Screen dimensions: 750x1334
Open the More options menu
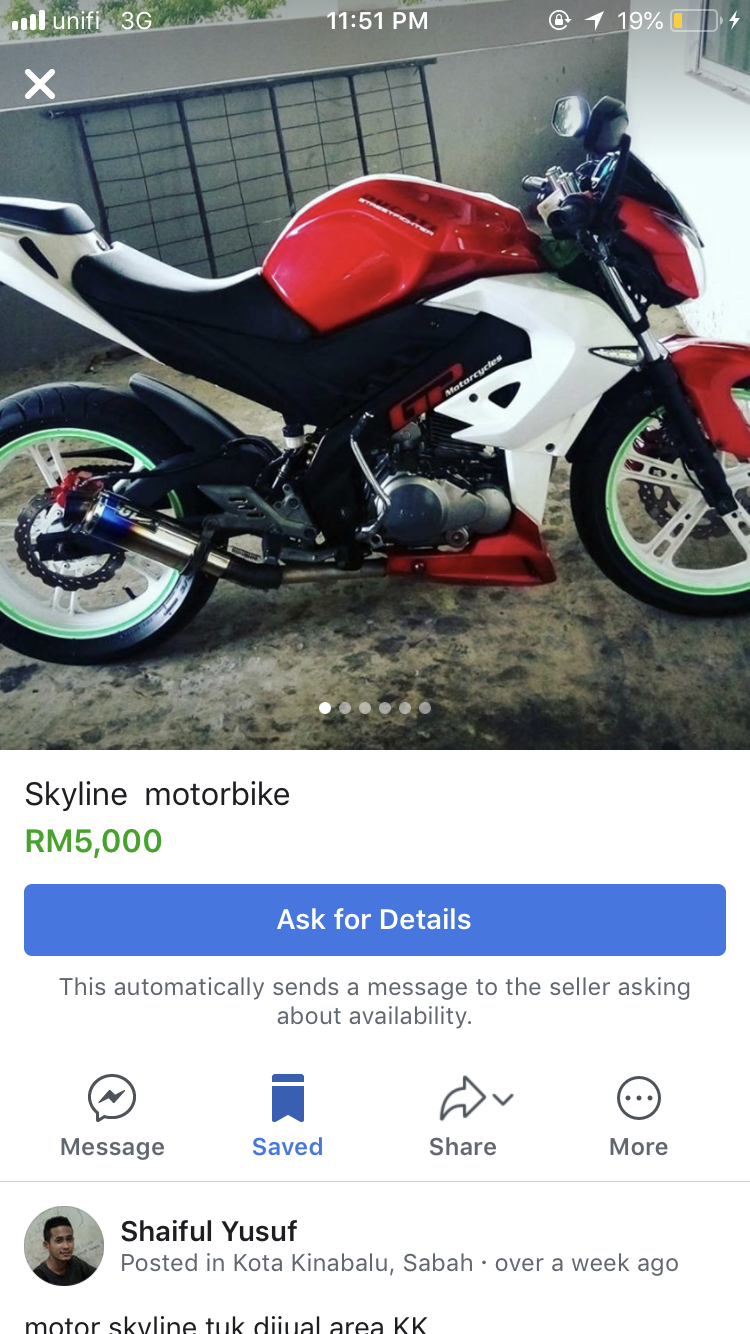pos(638,1116)
